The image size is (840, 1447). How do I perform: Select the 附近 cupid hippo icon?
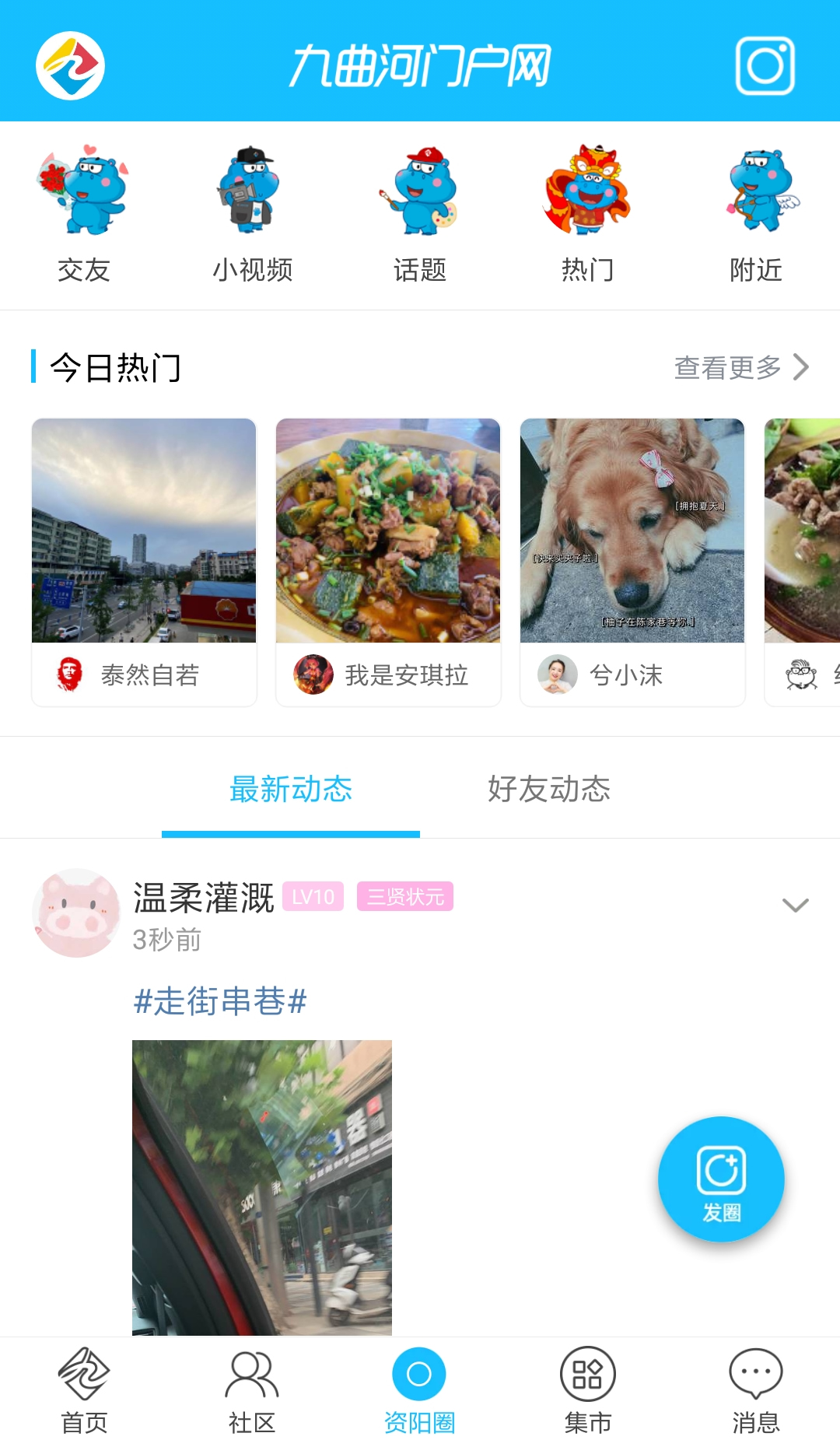756,194
